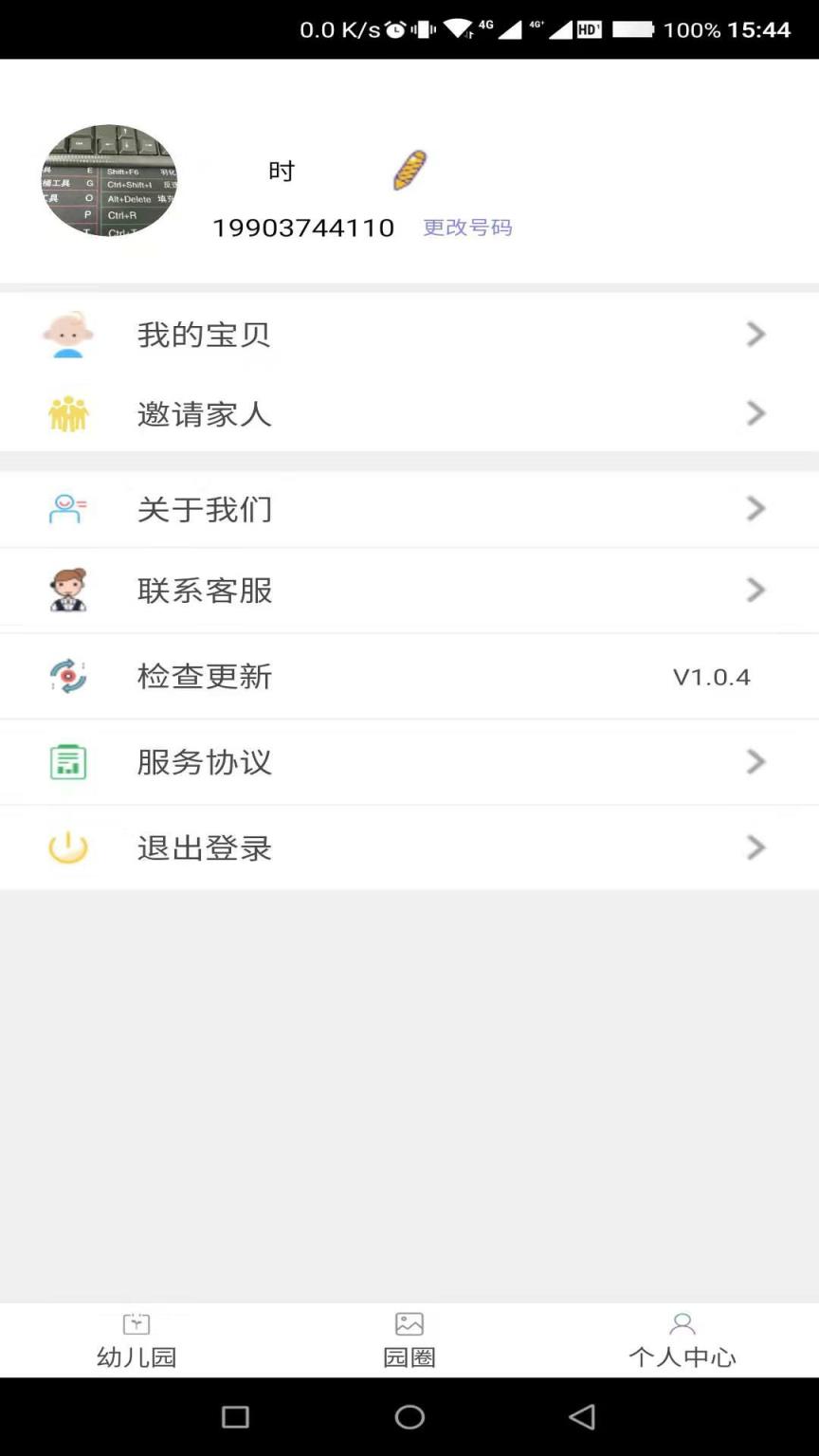
Task: Click the yellow power icon beside 退出登录
Action: point(66,847)
